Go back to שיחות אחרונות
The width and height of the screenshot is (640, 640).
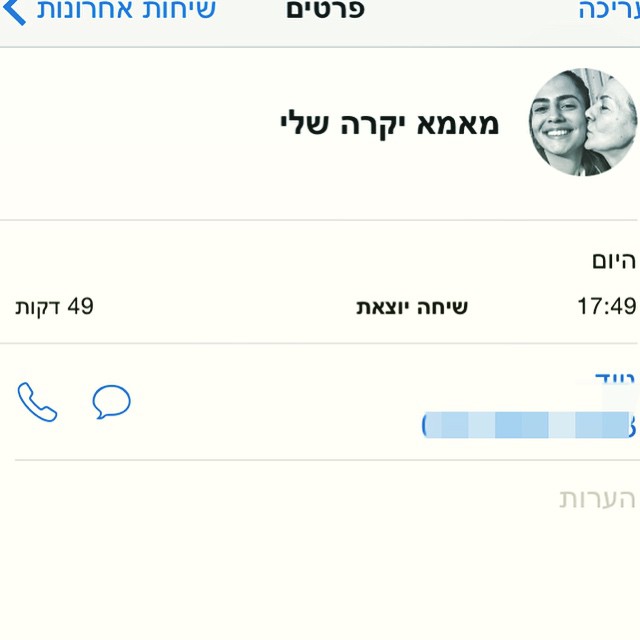(110, 12)
